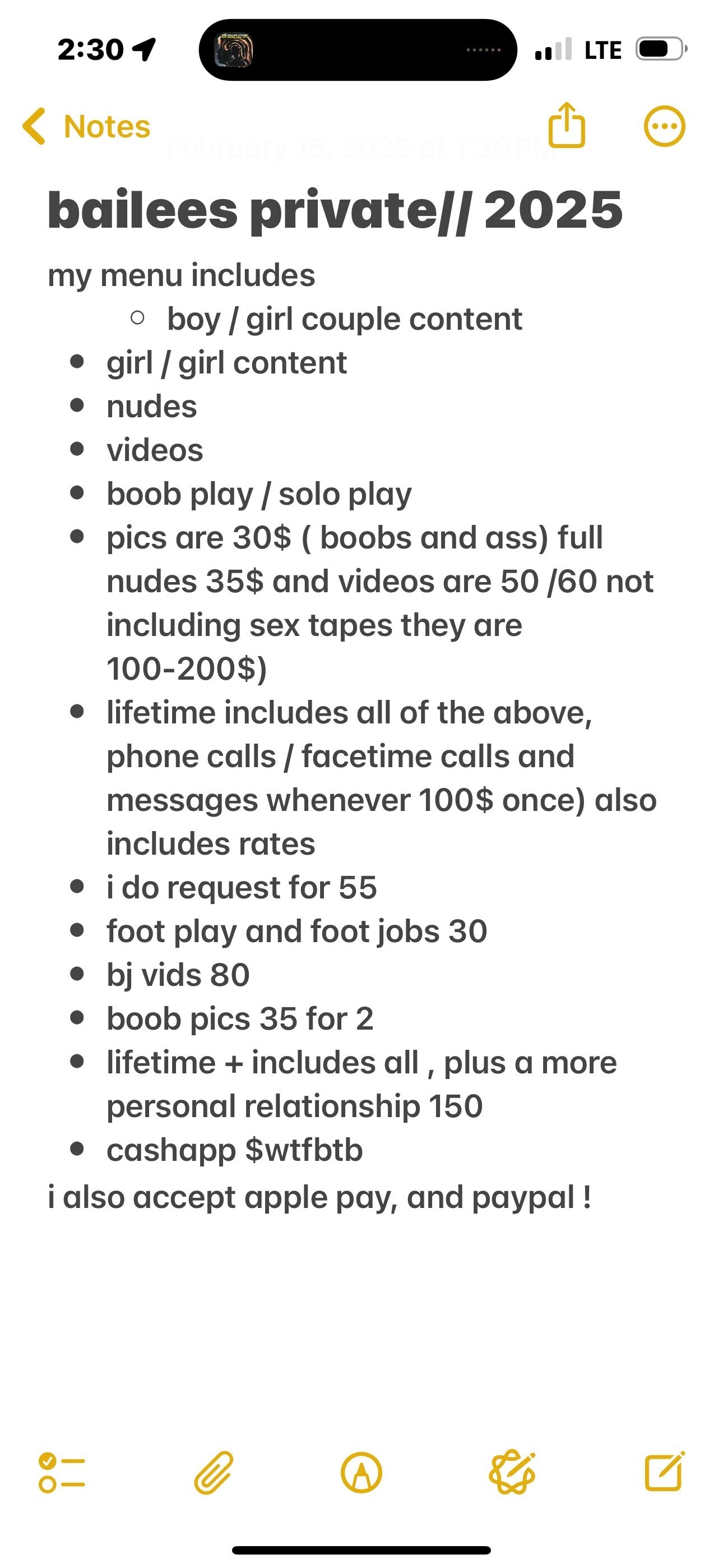Attach a file with the paperclip

[214, 1473]
